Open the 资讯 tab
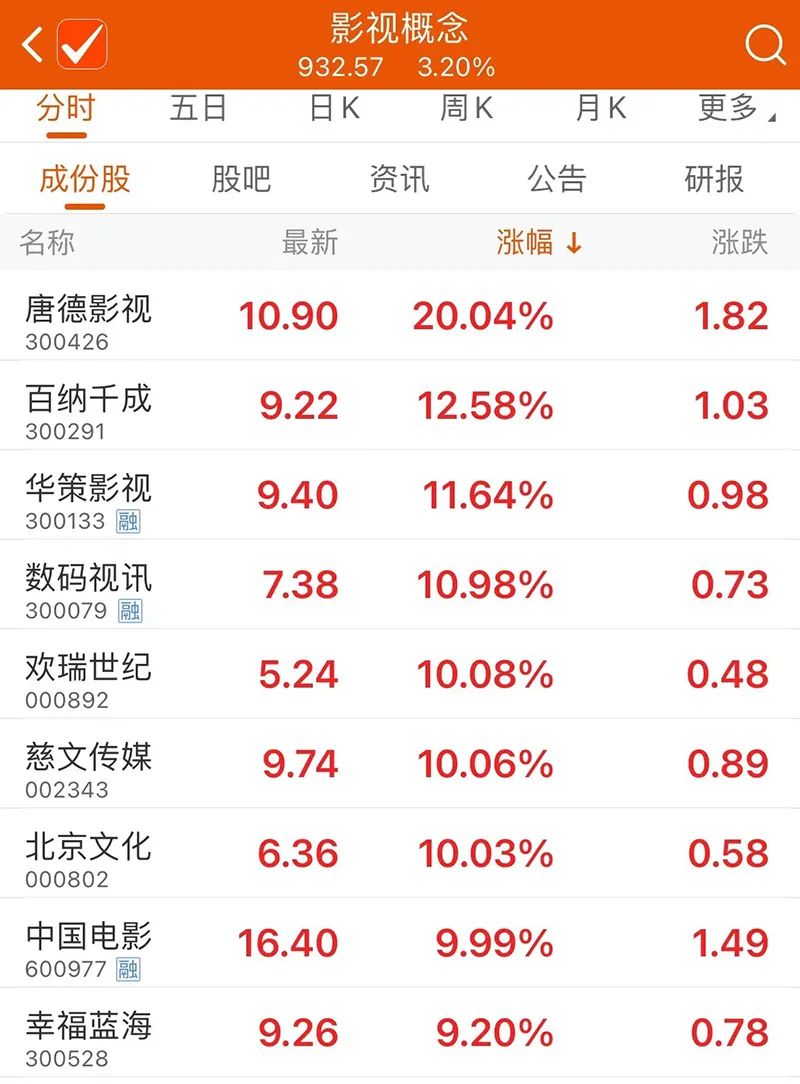This screenshot has width=800, height=1084. (399, 179)
